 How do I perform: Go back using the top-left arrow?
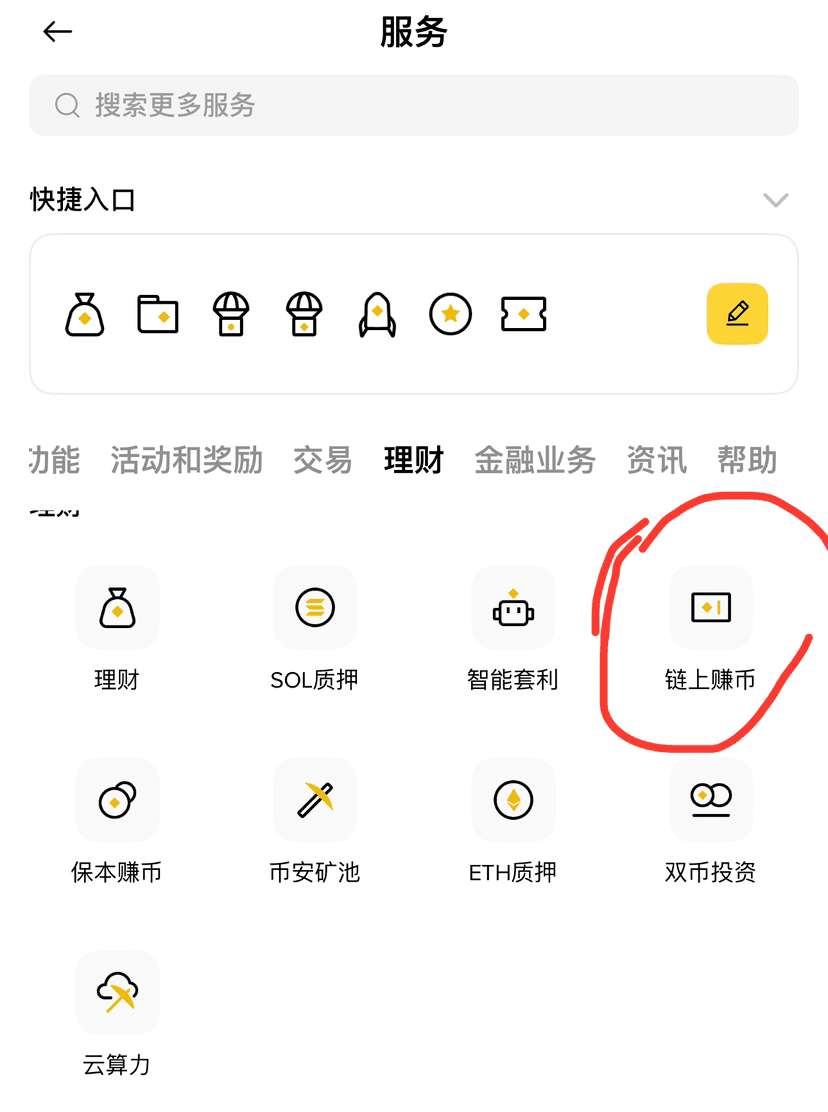(57, 32)
